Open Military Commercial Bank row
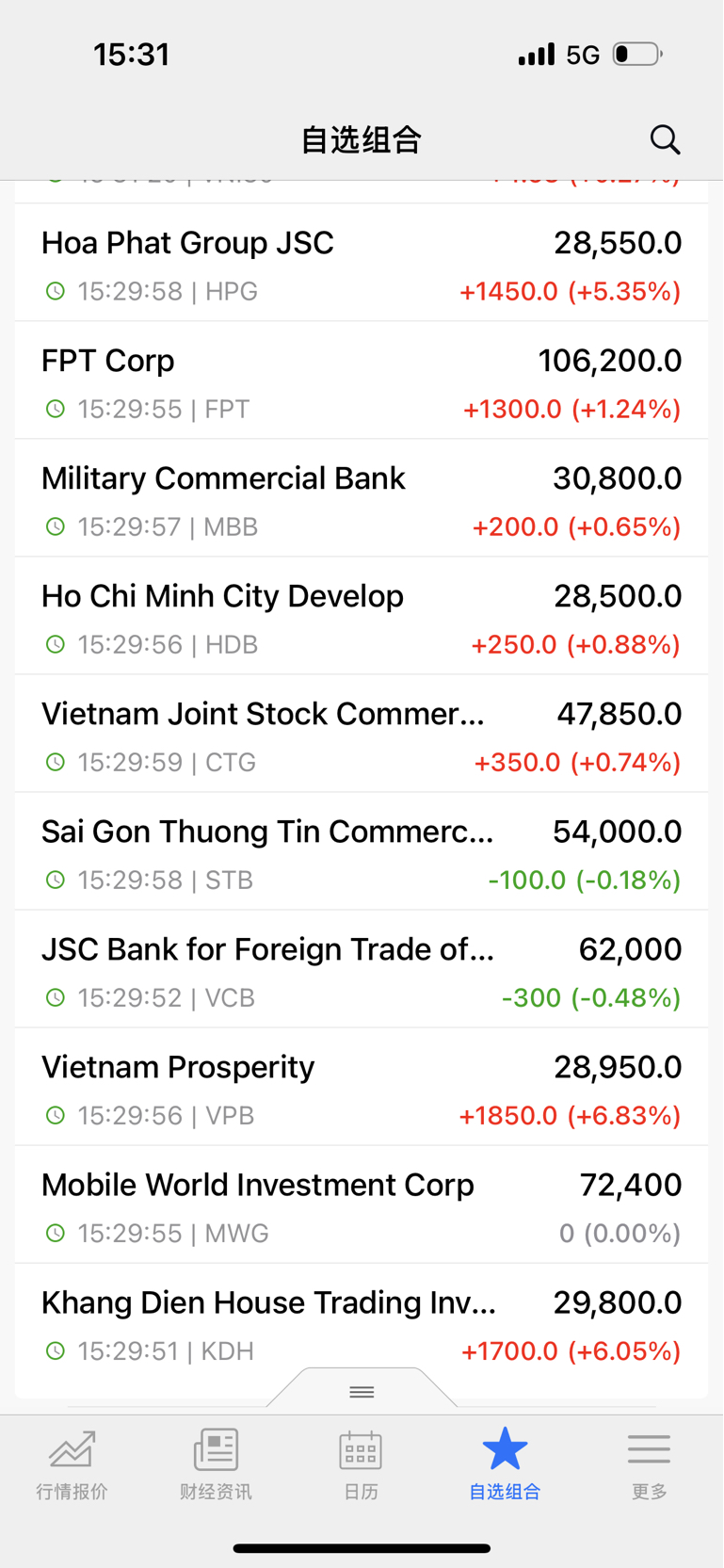Viewport: 724px width, 1568px height. pyautogui.click(x=362, y=498)
